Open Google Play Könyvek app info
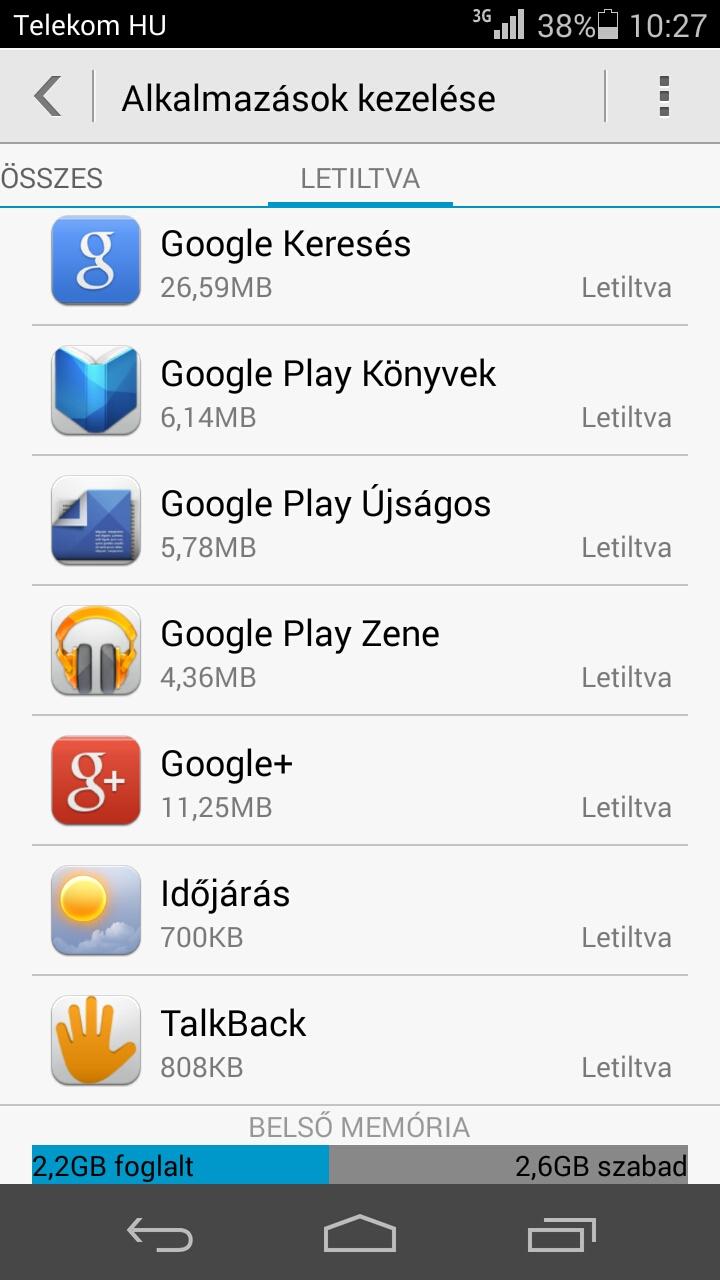This screenshot has height=1280, width=720. (x=360, y=391)
